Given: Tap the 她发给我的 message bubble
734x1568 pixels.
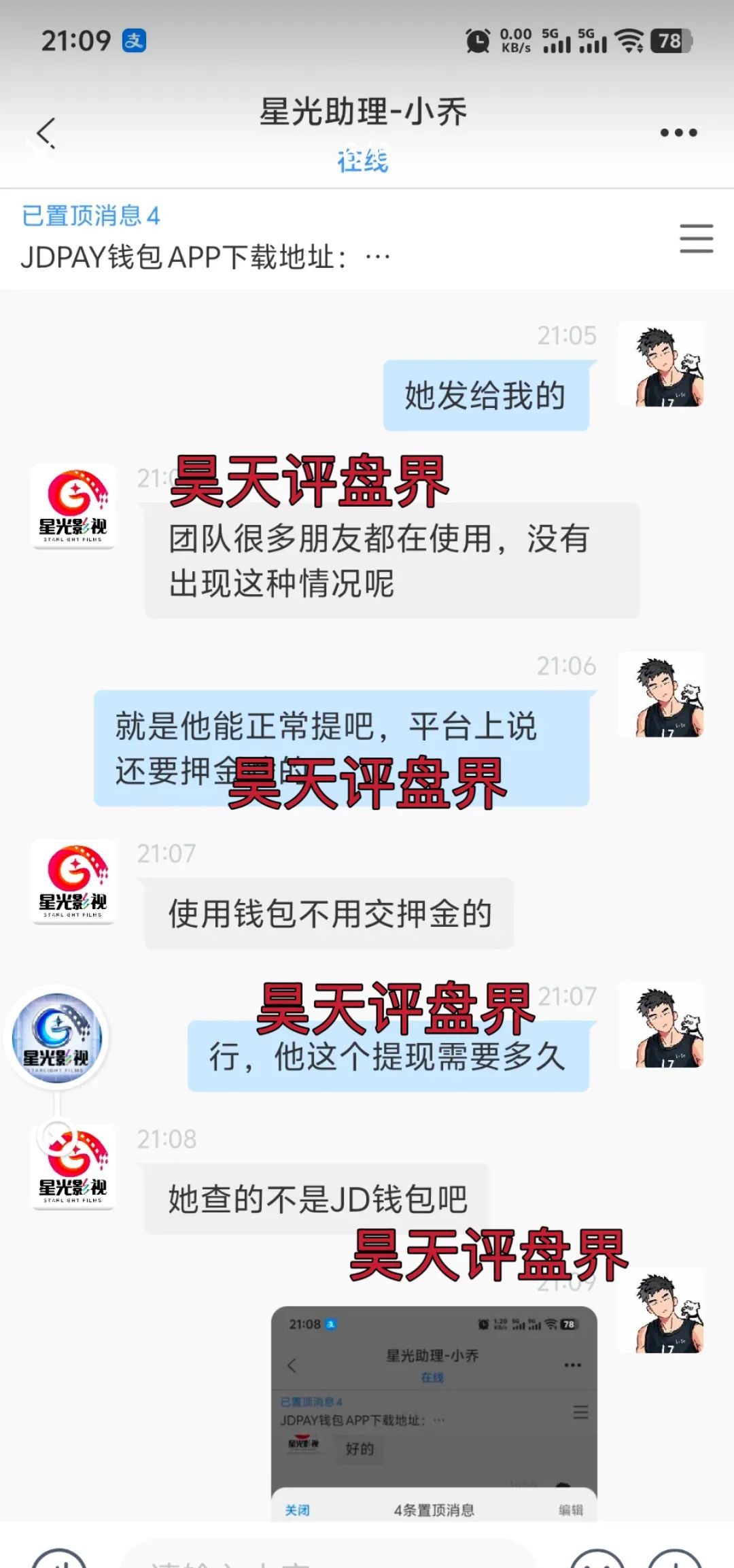Looking at the screenshot, I should click(x=486, y=394).
